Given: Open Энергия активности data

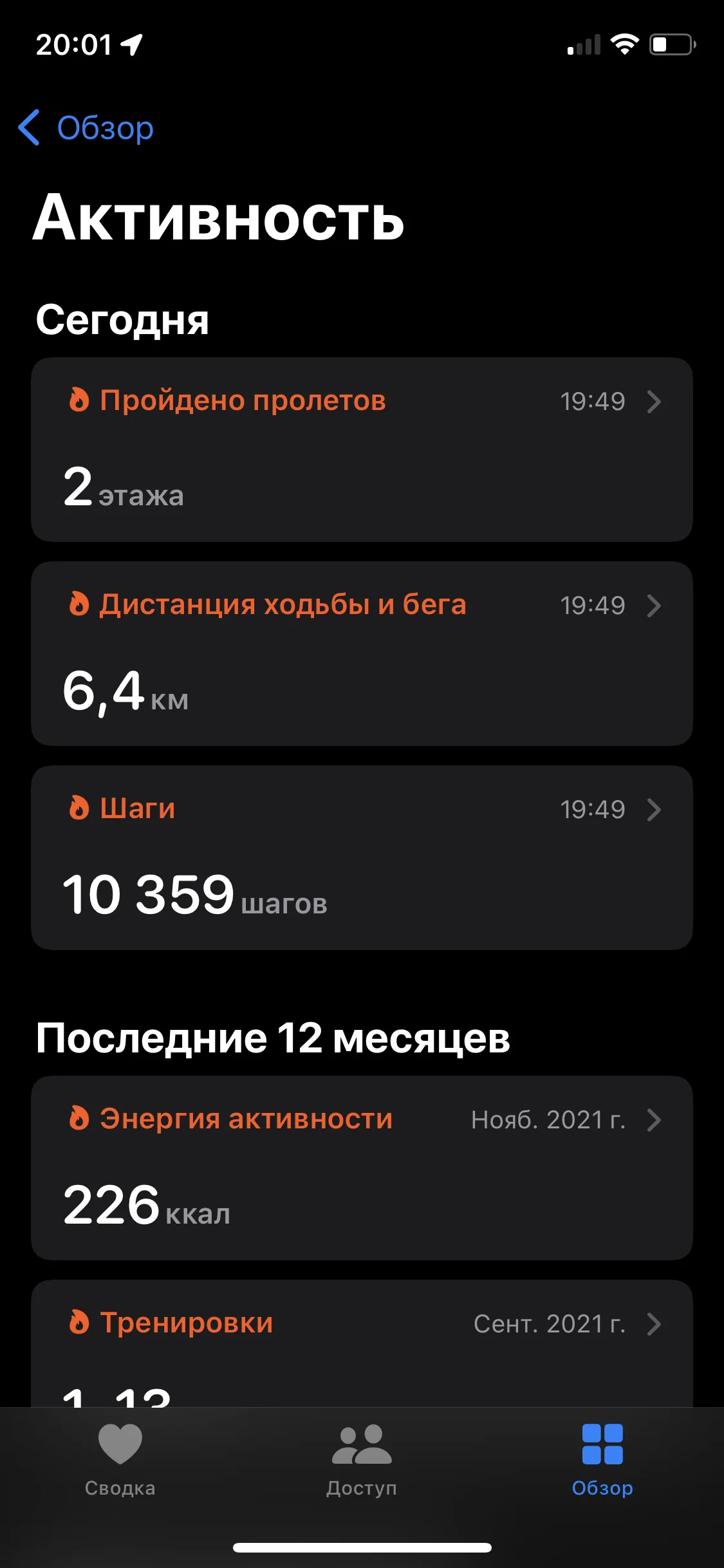Looking at the screenshot, I should point(362,1168).
